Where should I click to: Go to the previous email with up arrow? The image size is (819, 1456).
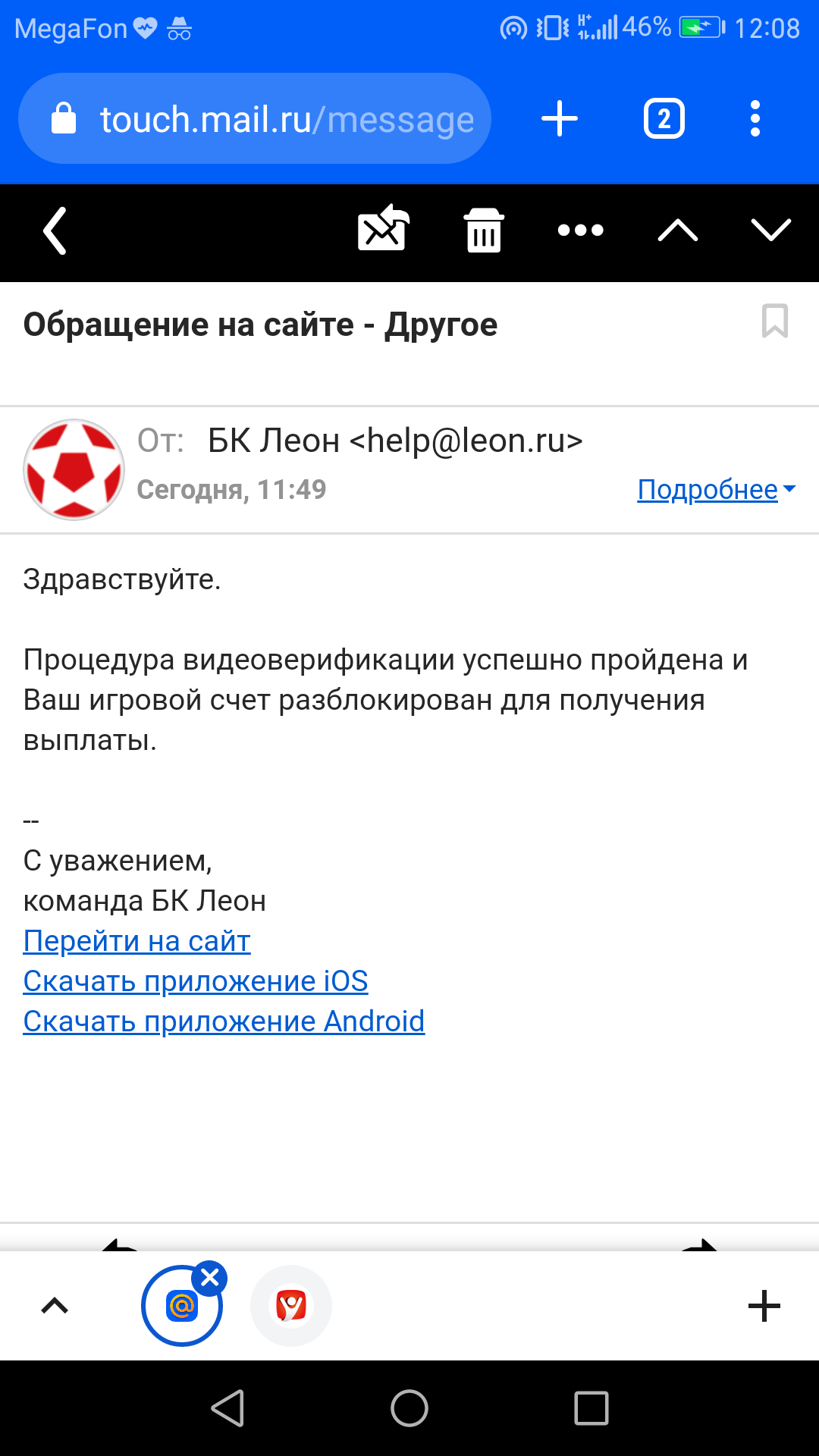[x=677, y=231]
